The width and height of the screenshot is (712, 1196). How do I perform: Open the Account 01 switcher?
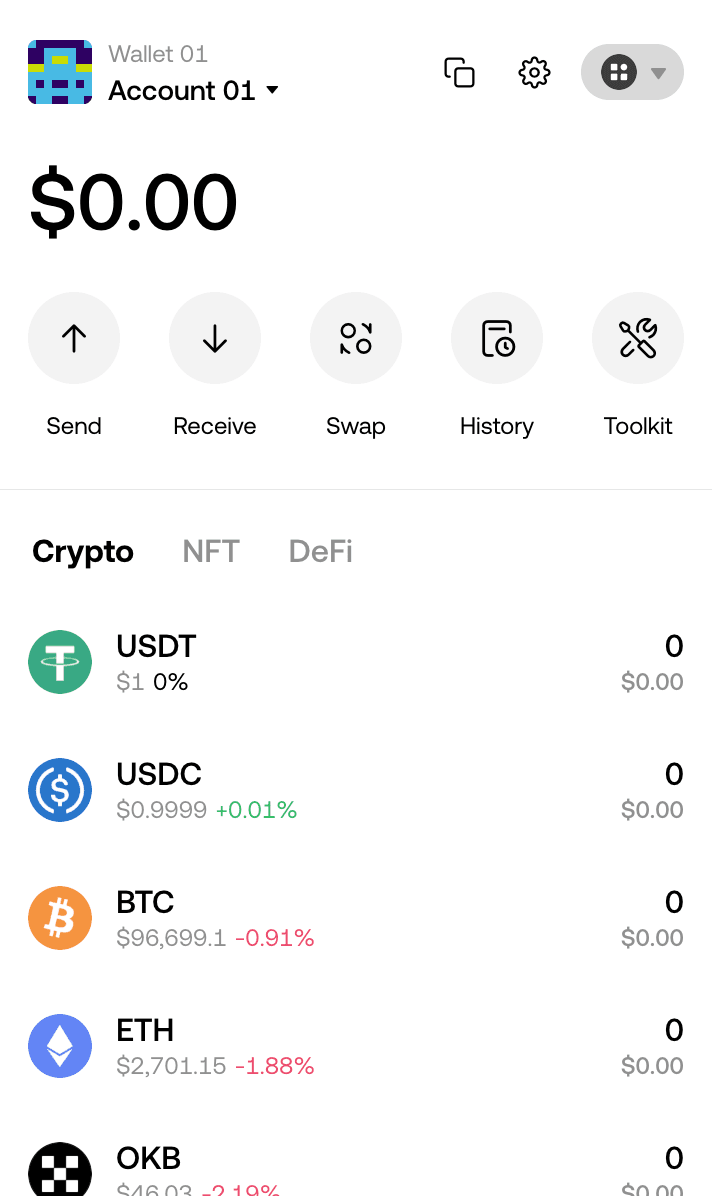click(193, 90)
